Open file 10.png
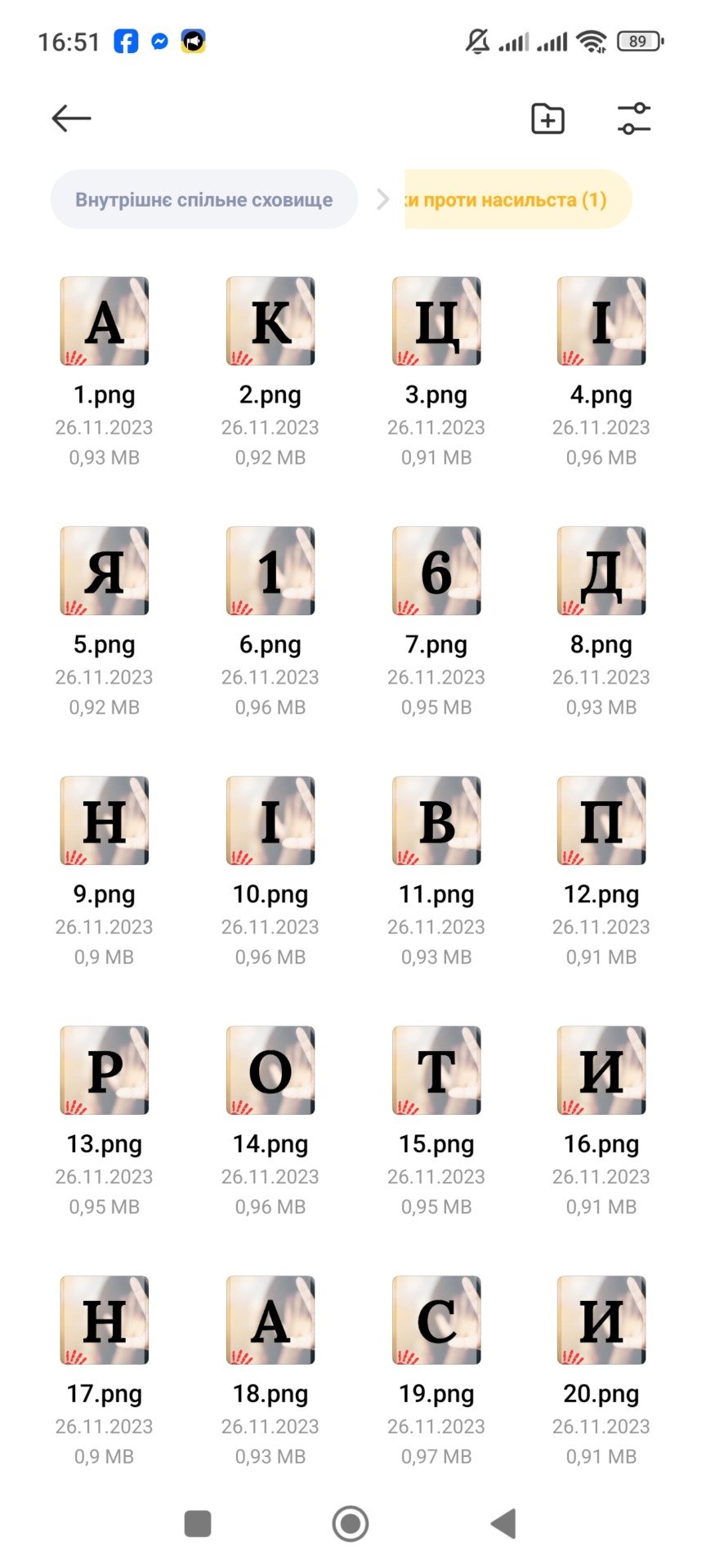Image resolution: width=706 pixels, height=1568 pixels. click(x=270, y=821)
